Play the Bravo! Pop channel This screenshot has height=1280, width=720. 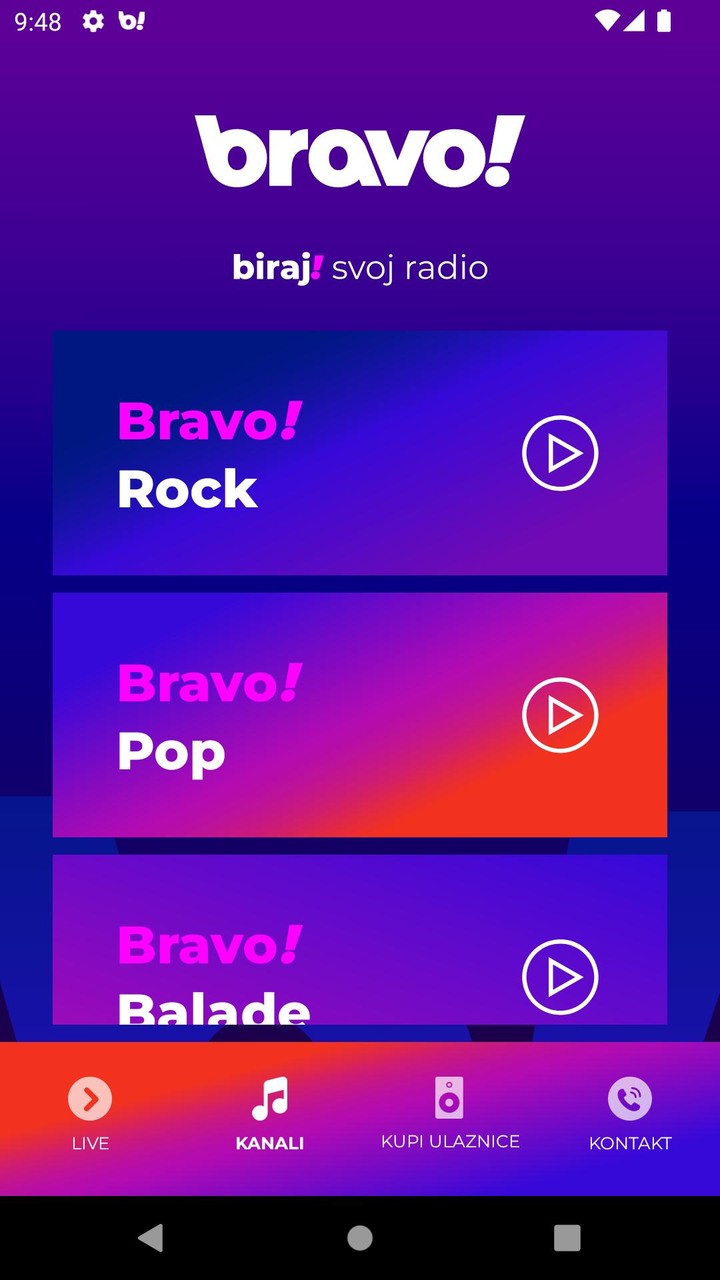tap(560, 715)
